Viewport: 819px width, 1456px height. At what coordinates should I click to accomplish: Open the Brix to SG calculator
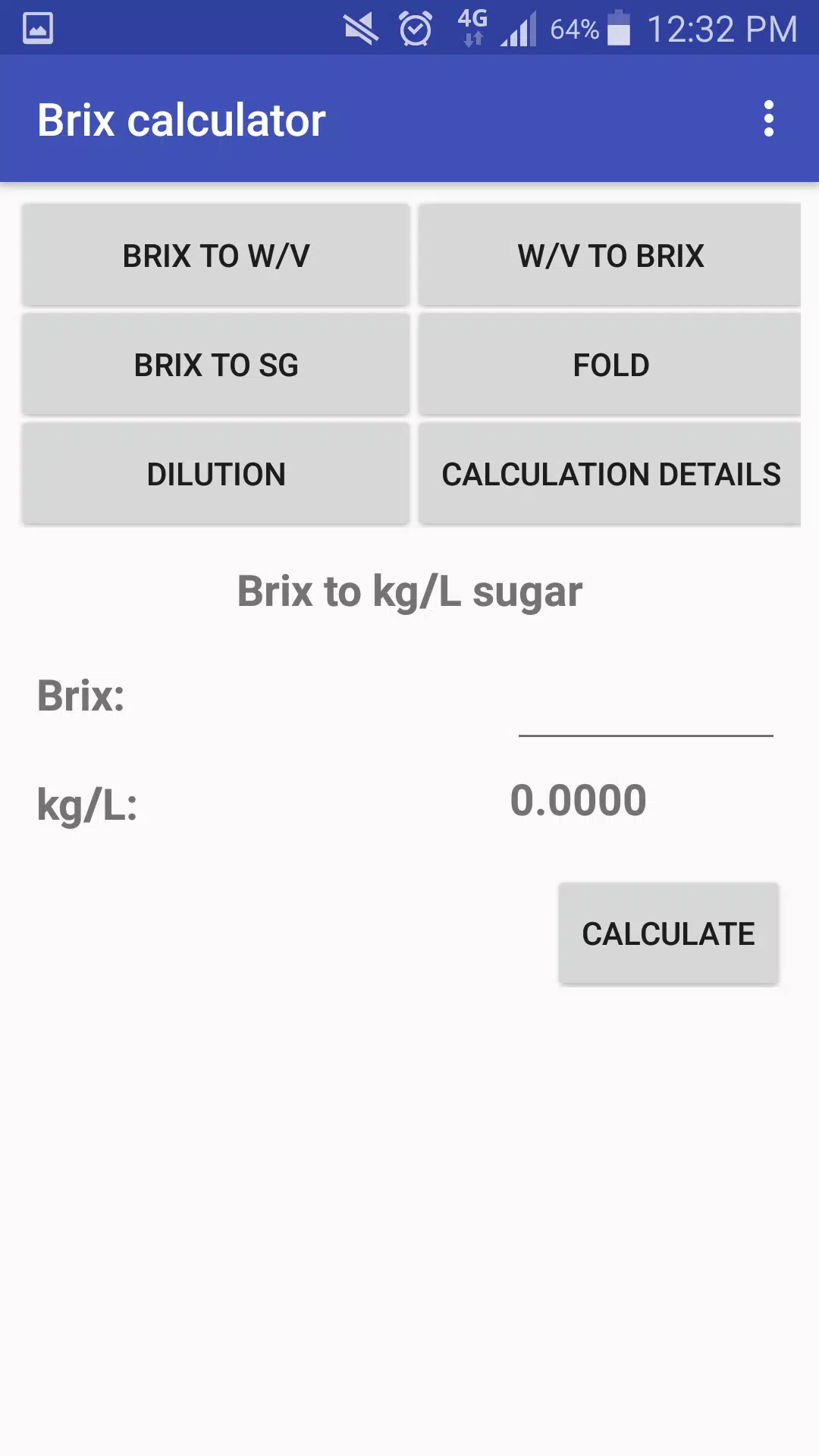(x=216, y=365)
